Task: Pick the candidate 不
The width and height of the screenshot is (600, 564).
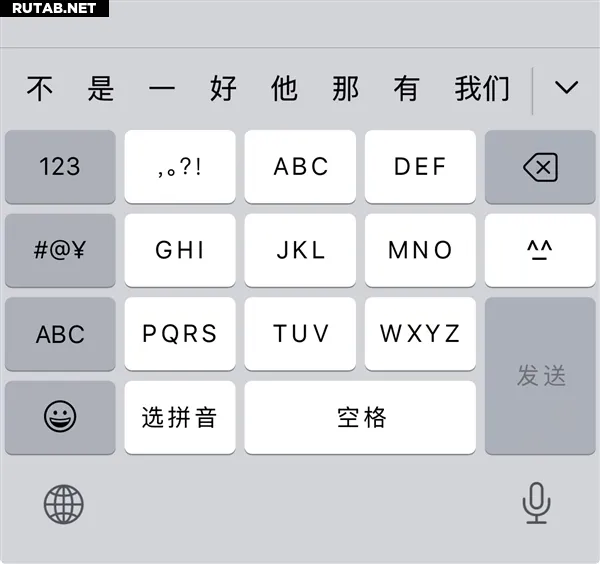Action: point(40,89)
